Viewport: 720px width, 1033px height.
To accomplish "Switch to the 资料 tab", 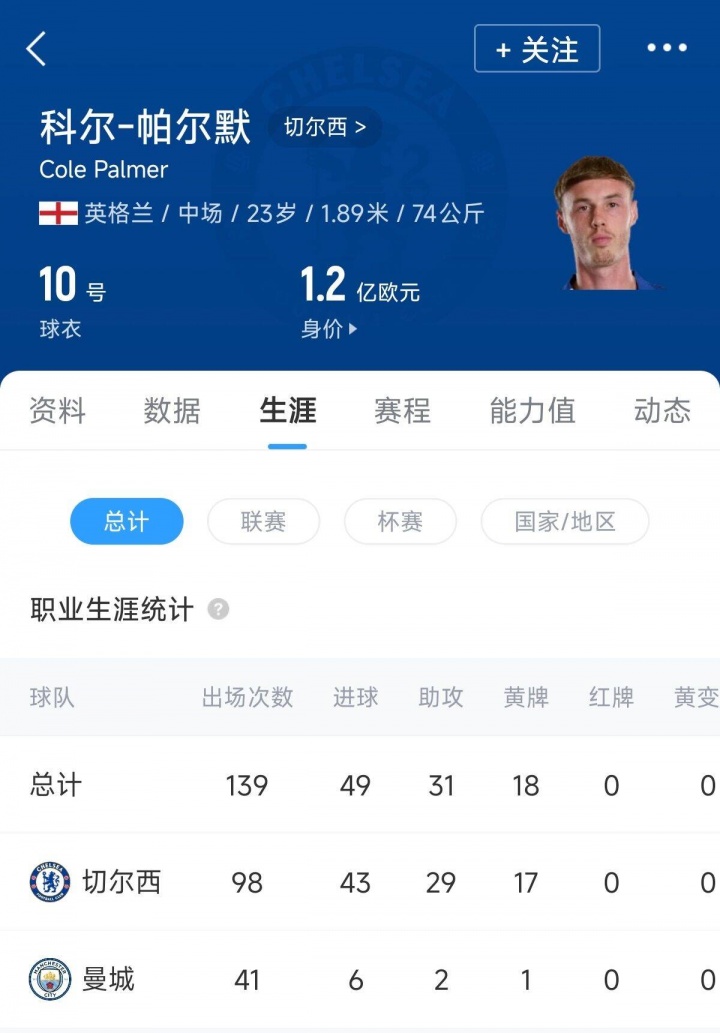I will point(57,410).
